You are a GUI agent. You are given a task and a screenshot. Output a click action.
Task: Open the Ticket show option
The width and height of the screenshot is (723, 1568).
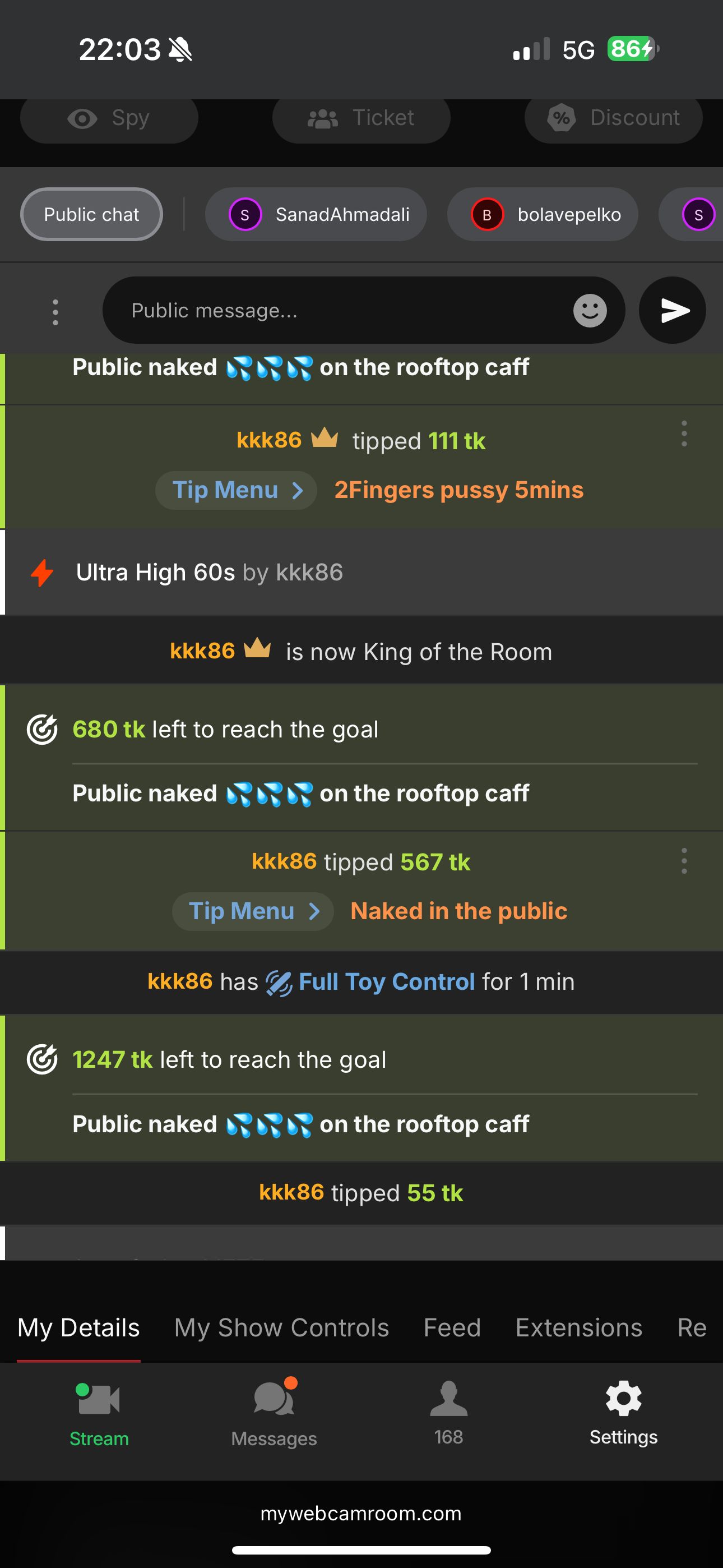[361, 118]
